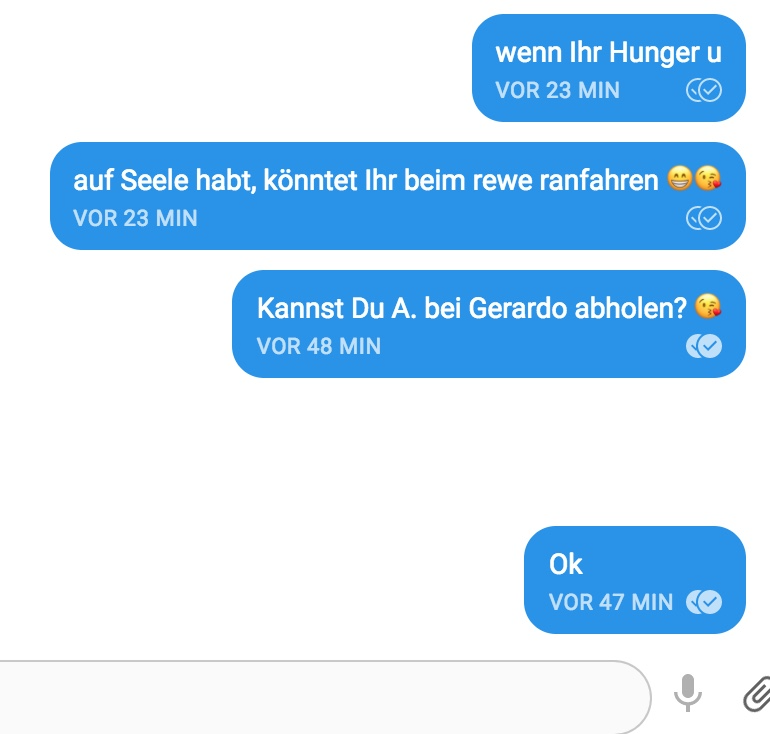
Task: Record a voice message with the microphone
Action: [687, 693]
